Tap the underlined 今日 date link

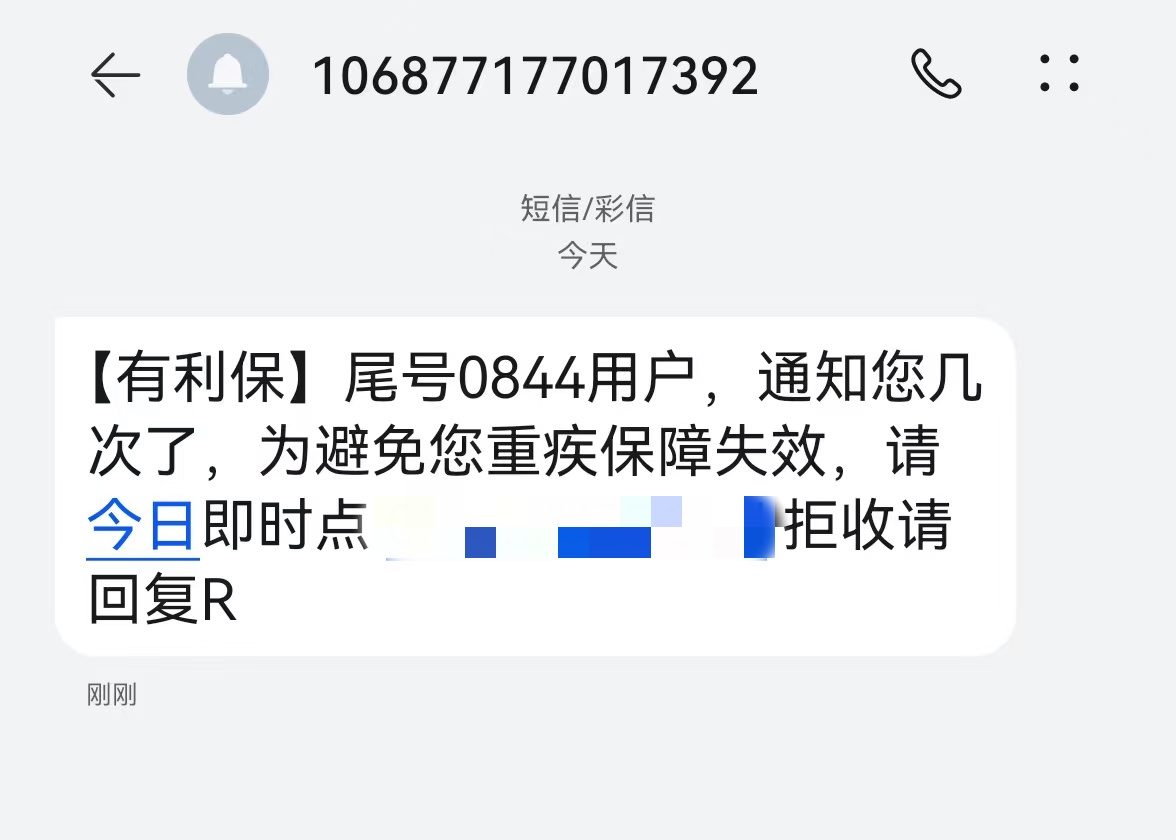point(141,527)
